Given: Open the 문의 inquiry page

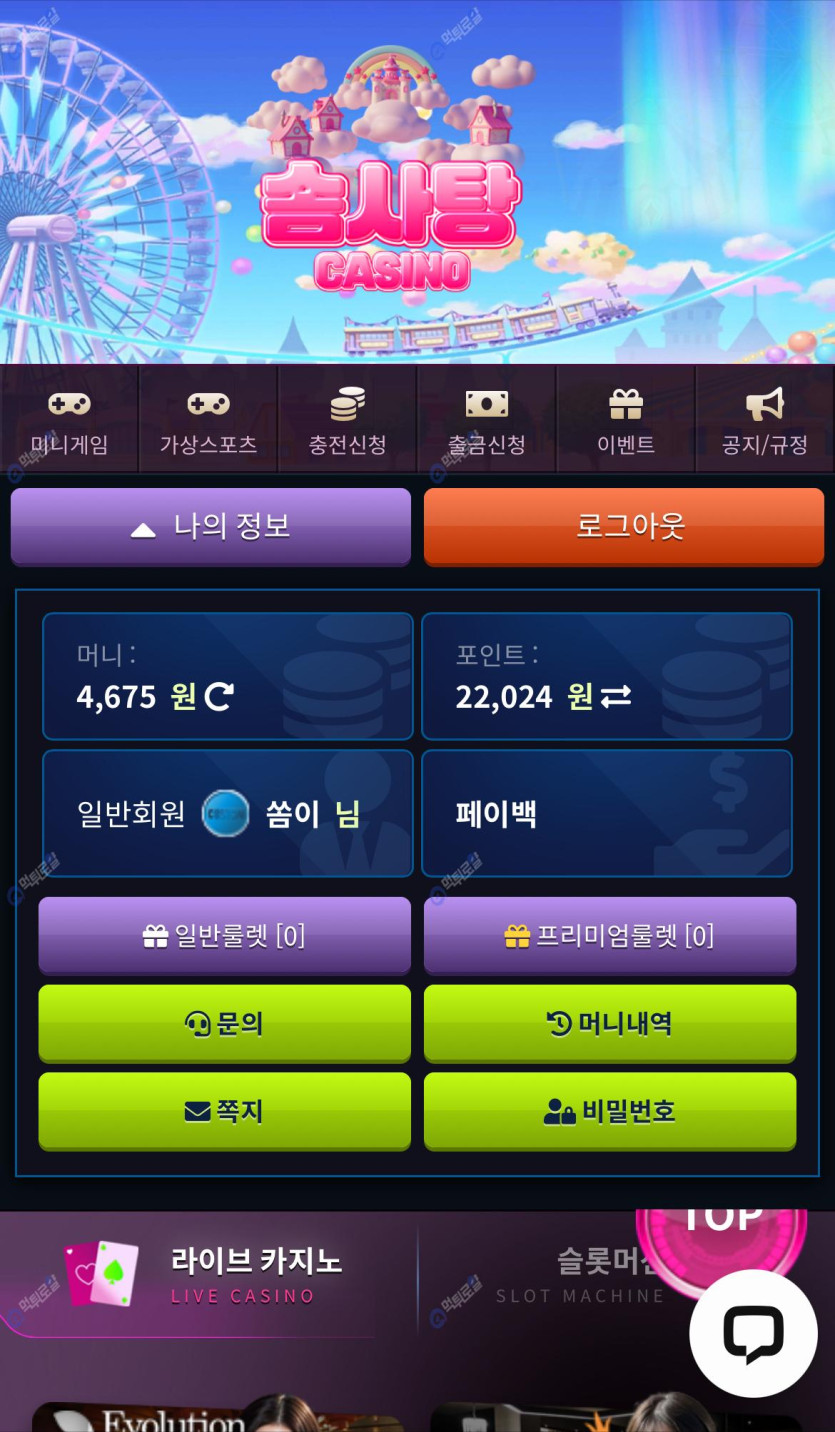Looking at the screenshot, I should [x=225, y=1023].
